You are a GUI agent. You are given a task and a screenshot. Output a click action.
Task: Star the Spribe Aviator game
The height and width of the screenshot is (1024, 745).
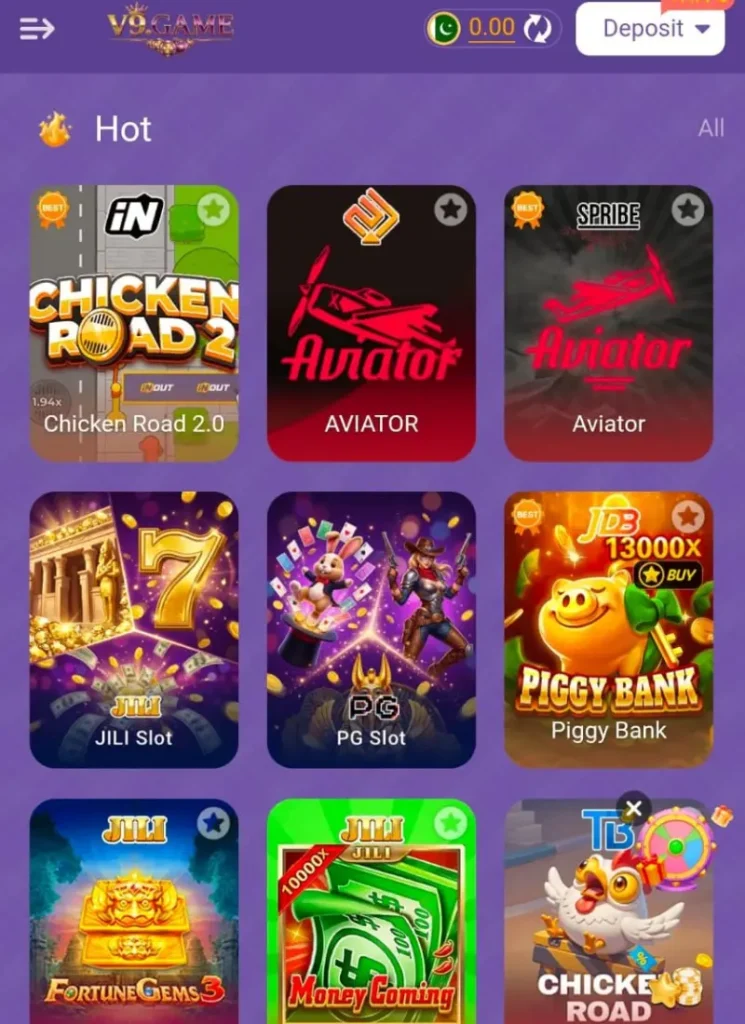[x=687, y=210]
